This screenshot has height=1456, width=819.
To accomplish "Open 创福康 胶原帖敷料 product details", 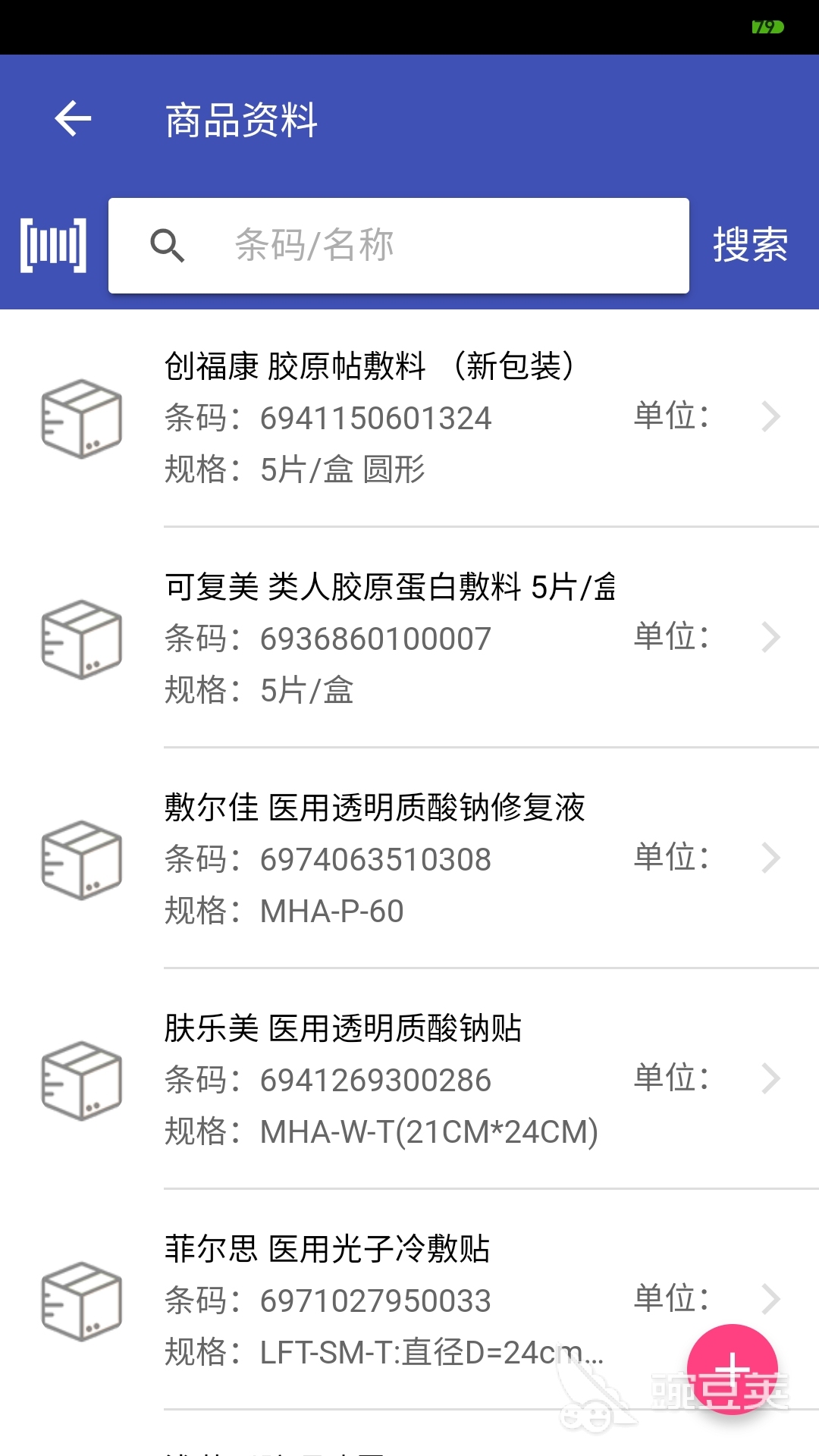I will click(x=409, y=418).
